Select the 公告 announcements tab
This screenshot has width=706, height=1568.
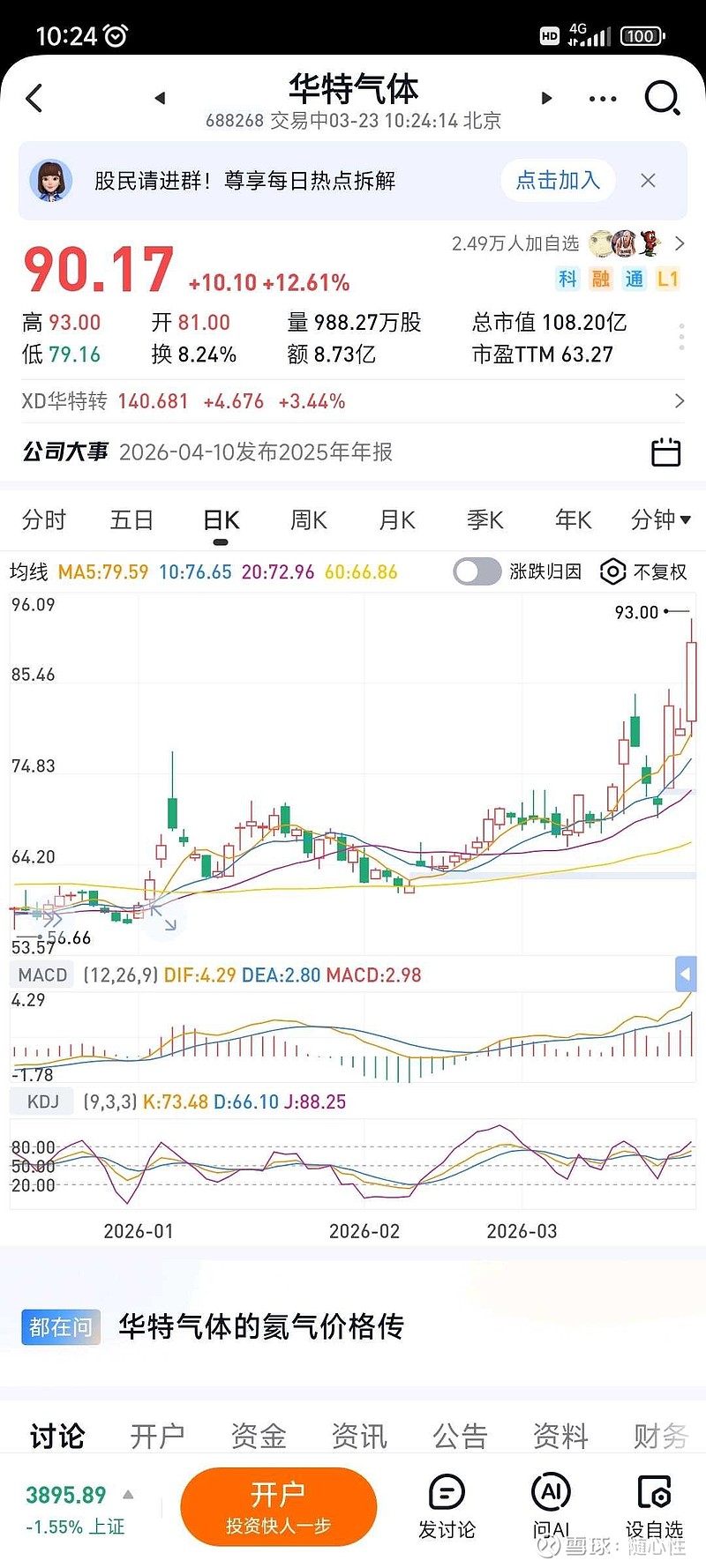459,1436
